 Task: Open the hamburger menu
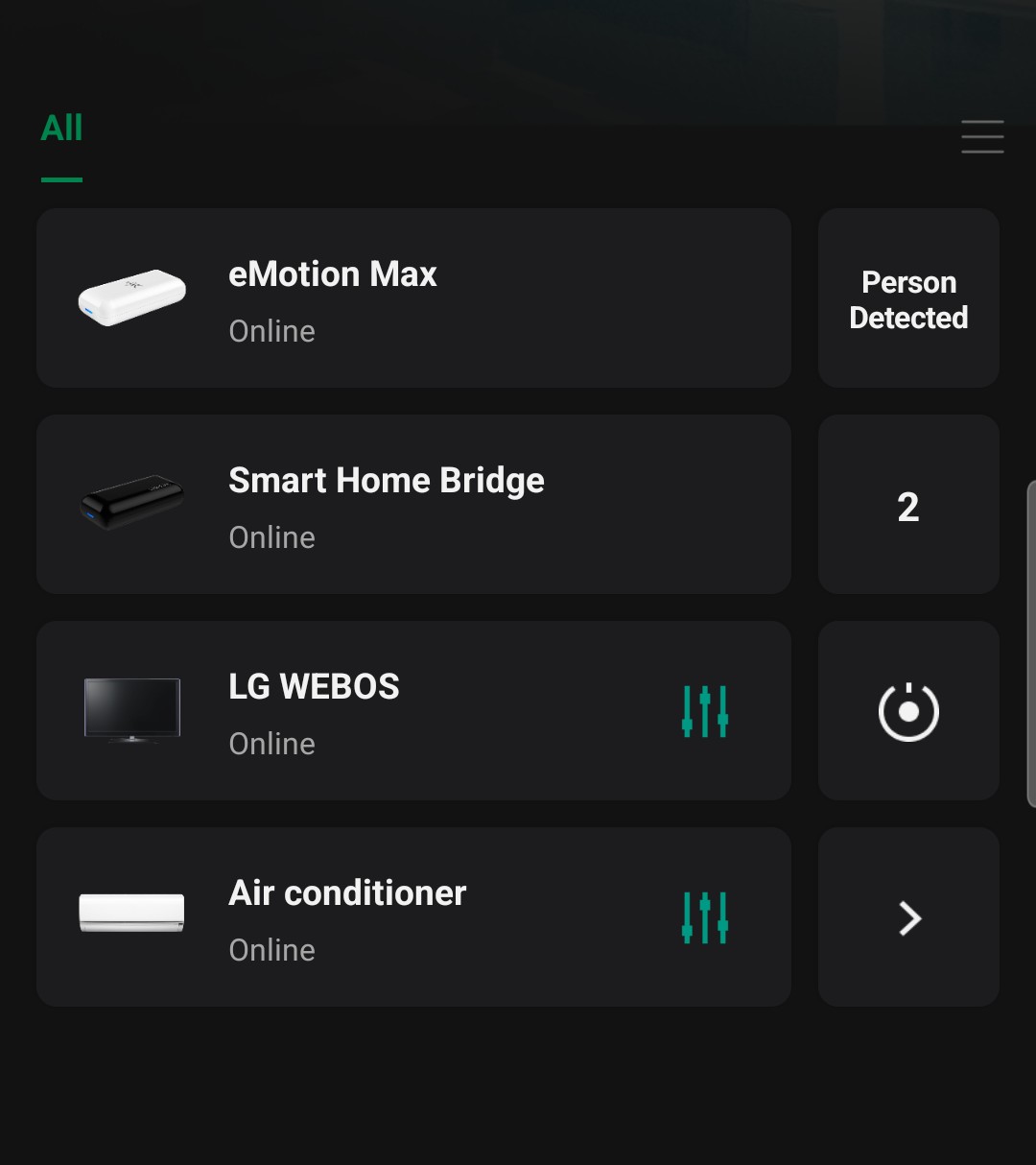(982, 136)
